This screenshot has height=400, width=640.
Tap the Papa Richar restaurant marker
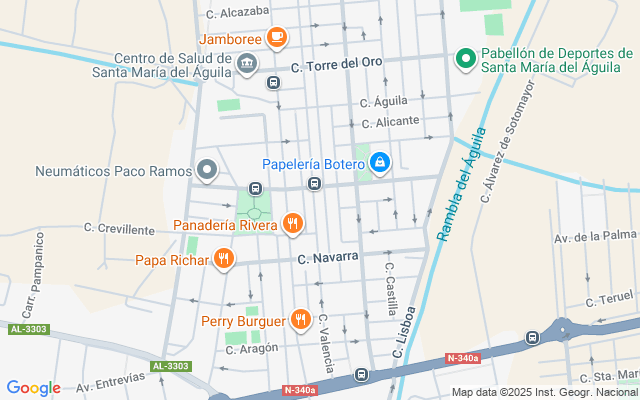point(223,260)
